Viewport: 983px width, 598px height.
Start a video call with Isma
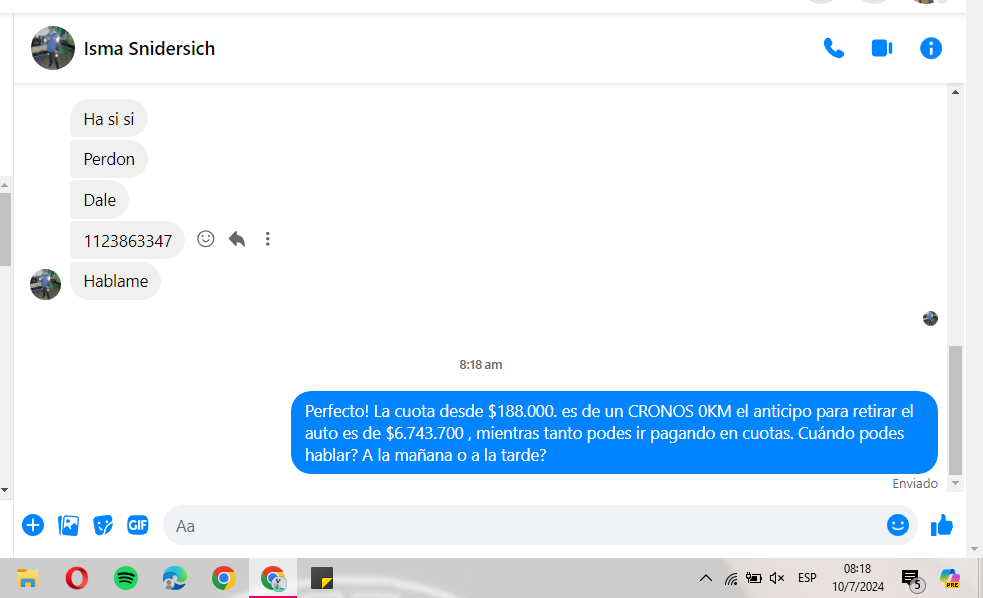click(881, 48)
